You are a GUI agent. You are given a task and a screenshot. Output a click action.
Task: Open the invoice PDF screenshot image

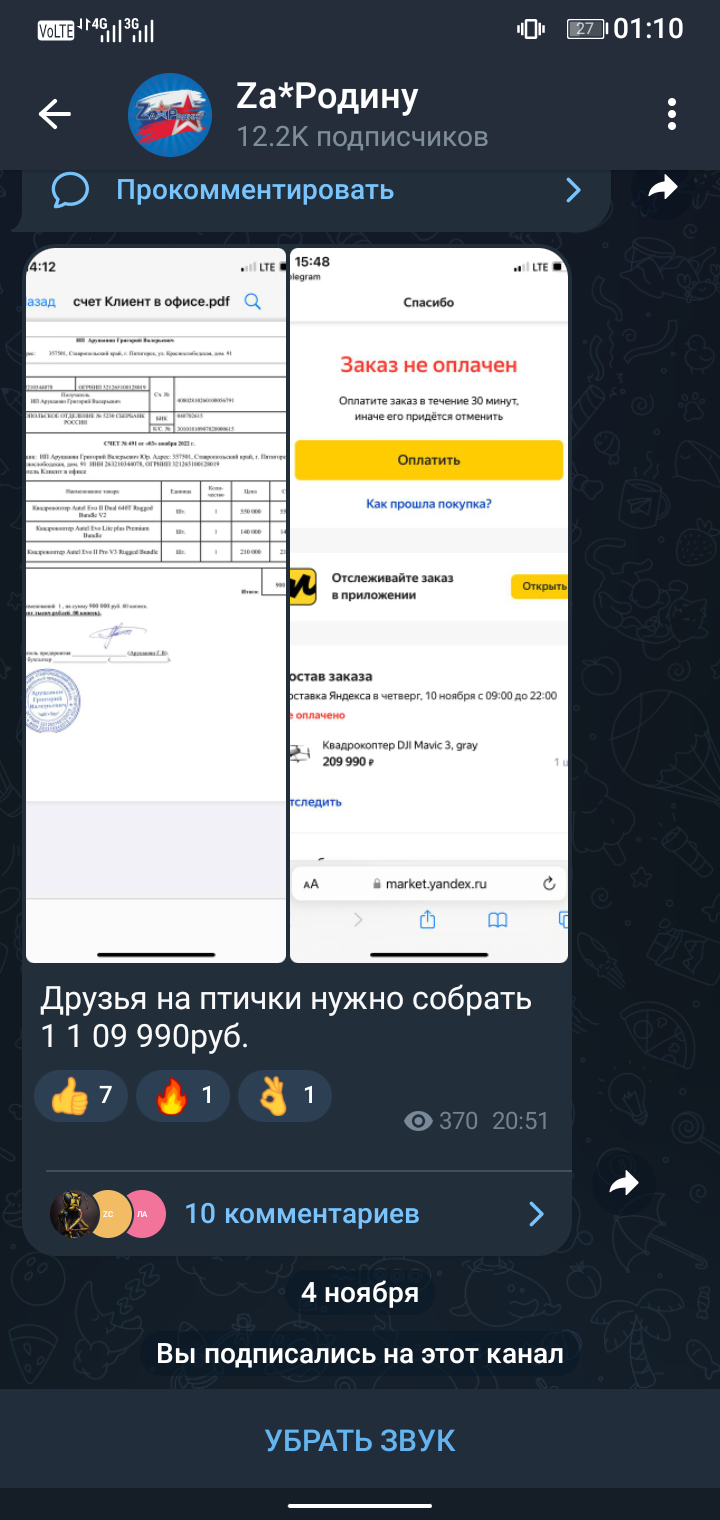tap(156, 605)
